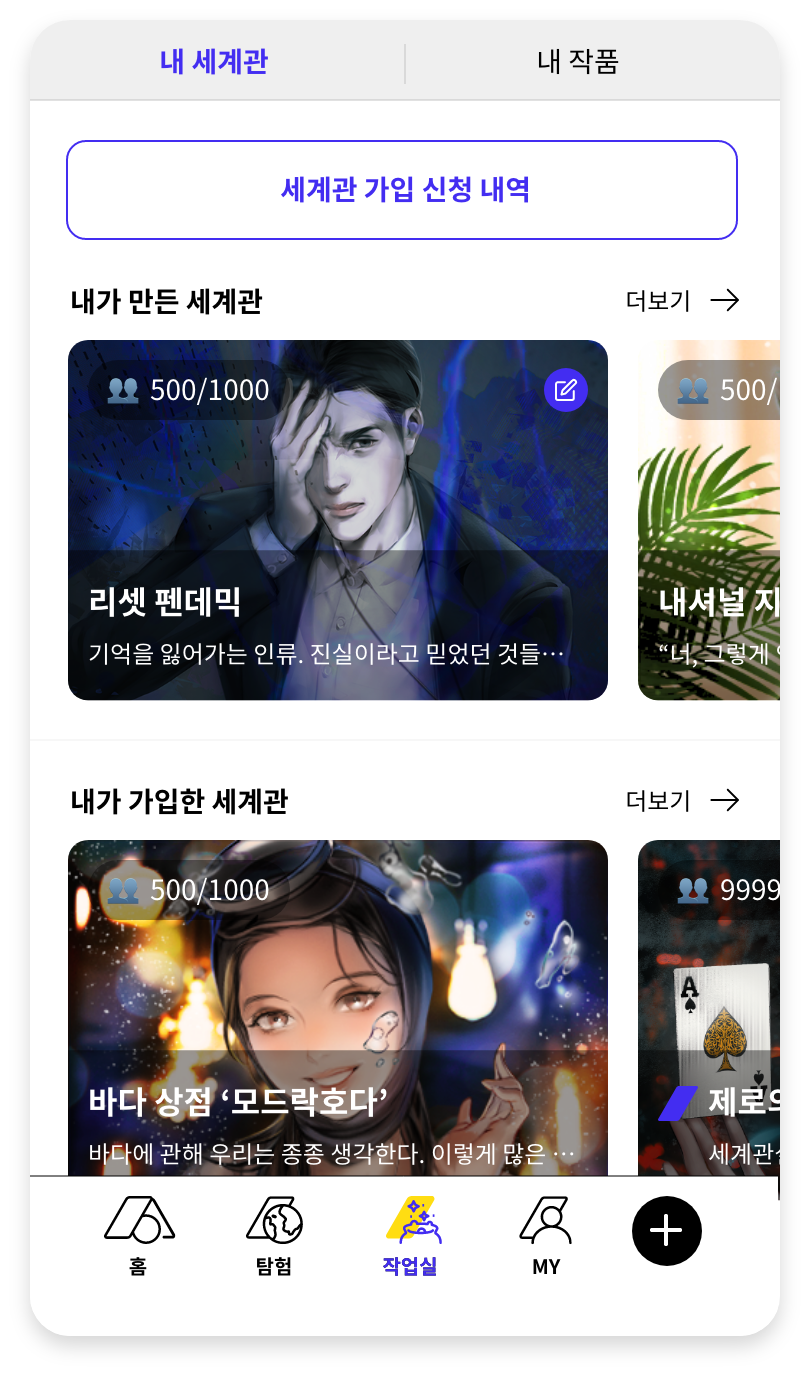Tap 더보기 for 내가 가입한 세계관
This screenshot has height=1376, width=810.
click(682, 800)
